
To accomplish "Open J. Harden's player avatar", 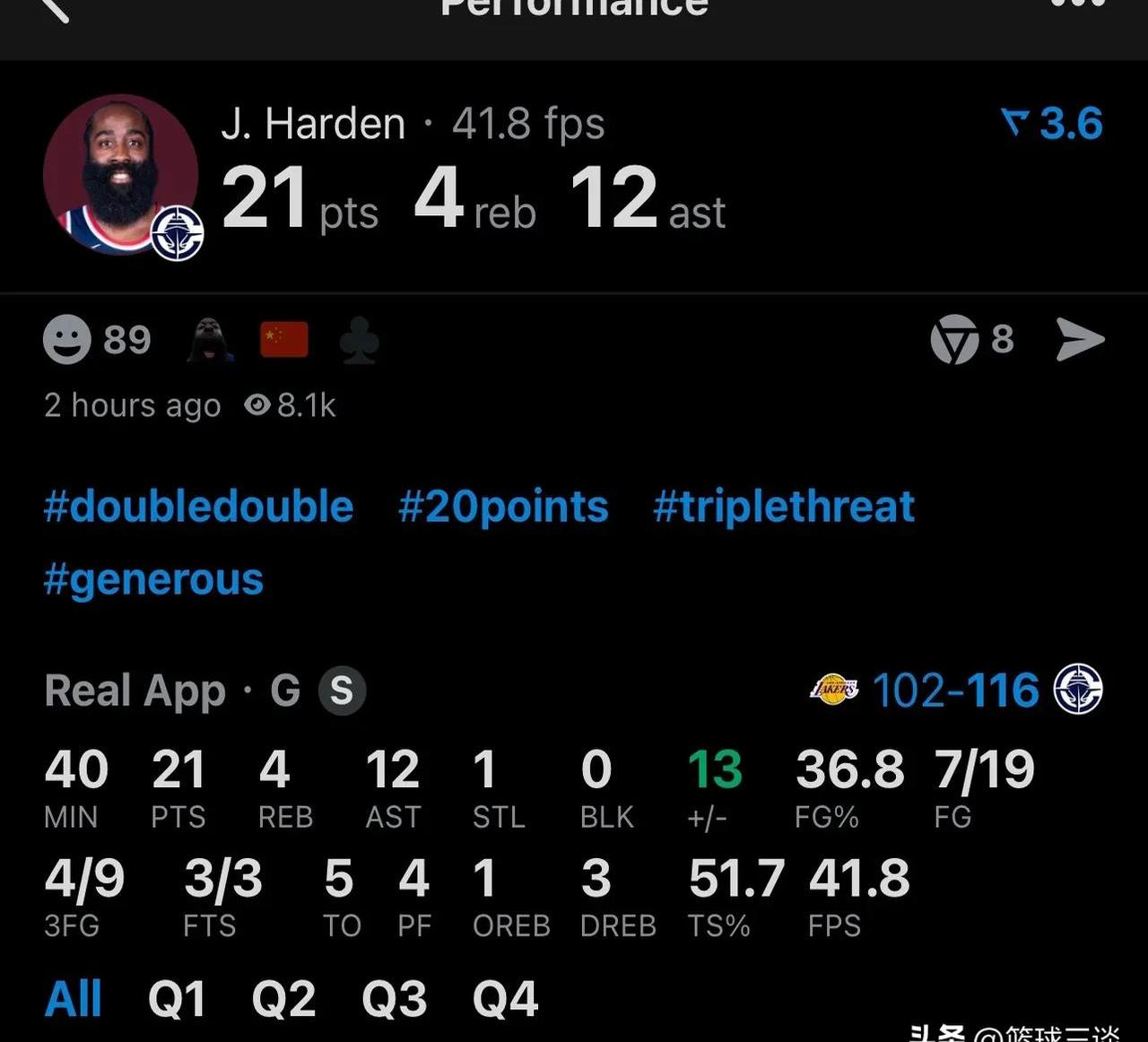I will [x=120, y=175].
